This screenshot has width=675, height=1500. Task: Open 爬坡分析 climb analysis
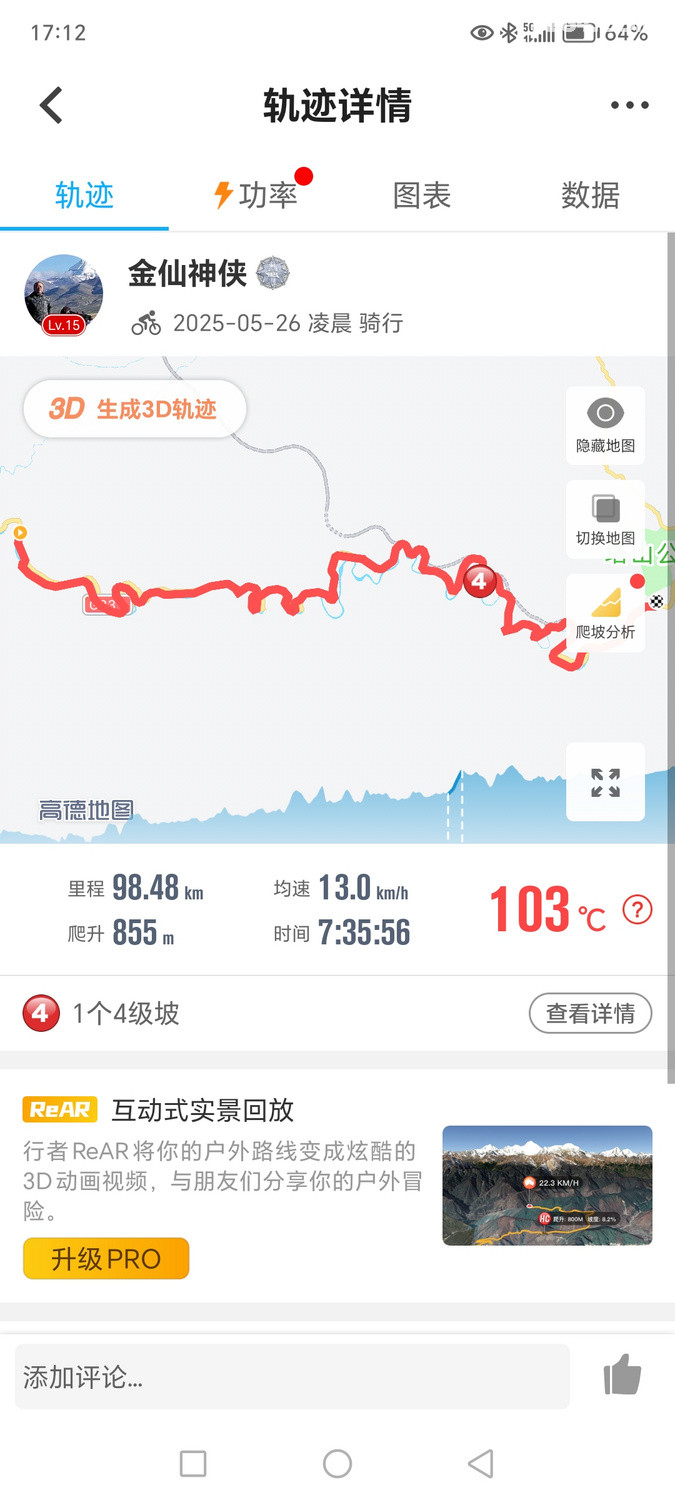pos(605,613)
